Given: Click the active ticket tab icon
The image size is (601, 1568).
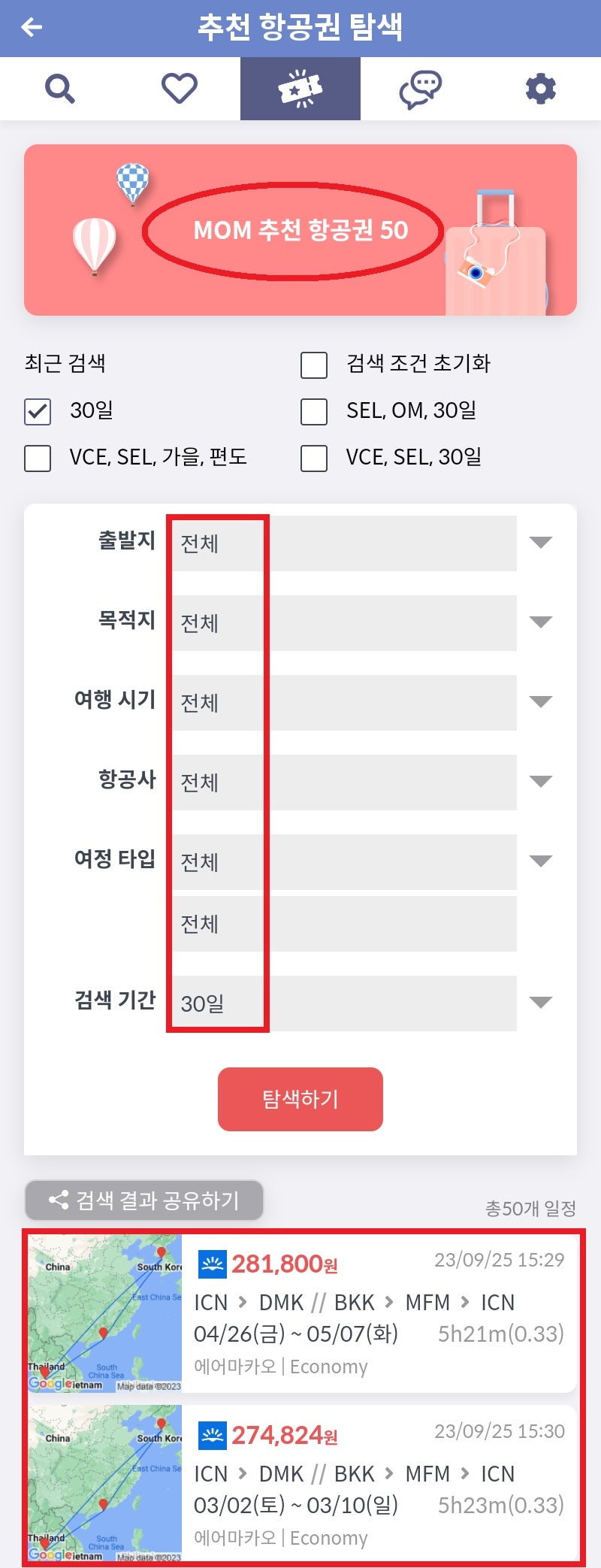Looking at the screenshot, I should (x=300, y=88).
